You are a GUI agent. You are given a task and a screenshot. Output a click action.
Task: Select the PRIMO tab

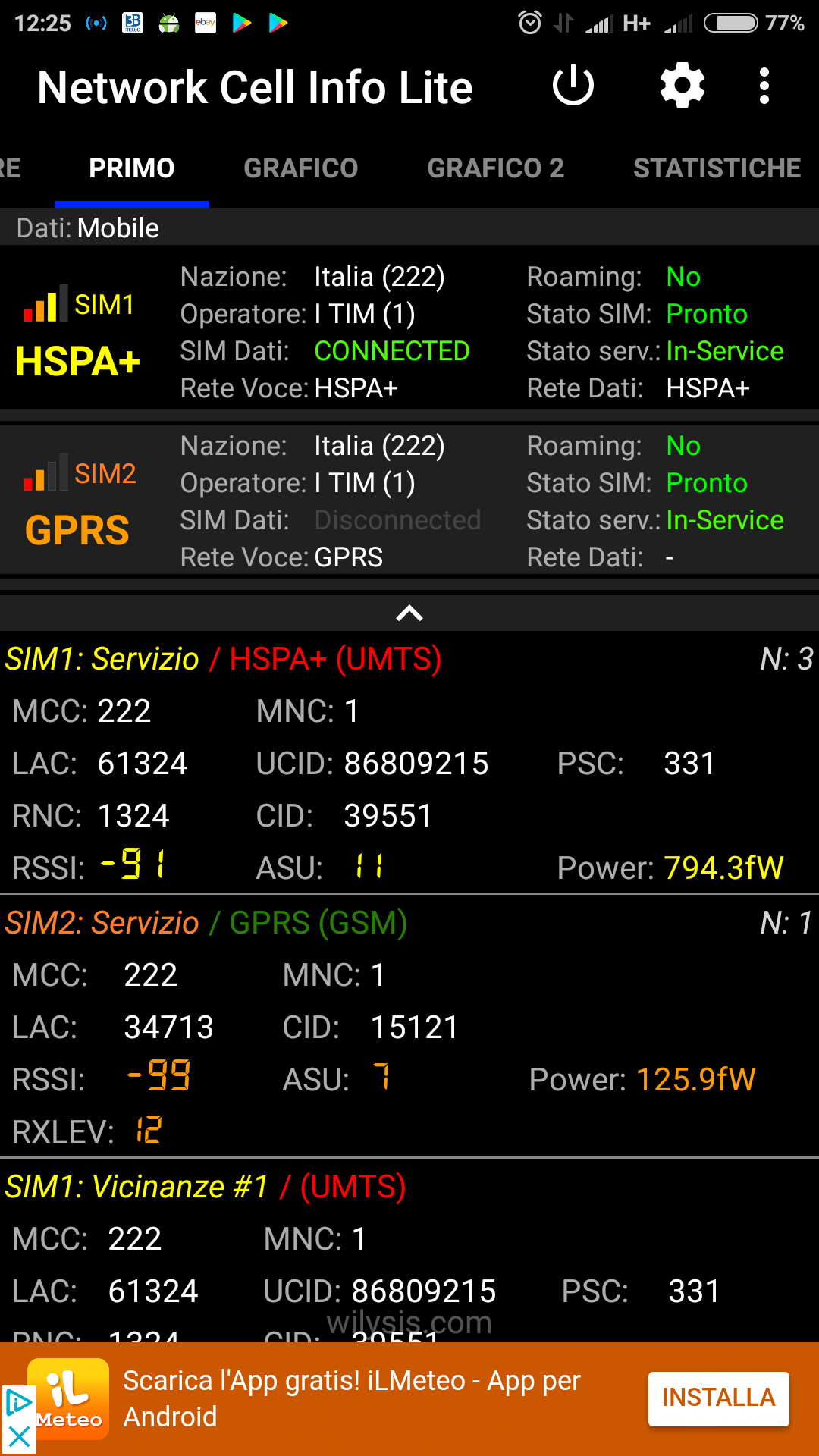tap(132, 168)
